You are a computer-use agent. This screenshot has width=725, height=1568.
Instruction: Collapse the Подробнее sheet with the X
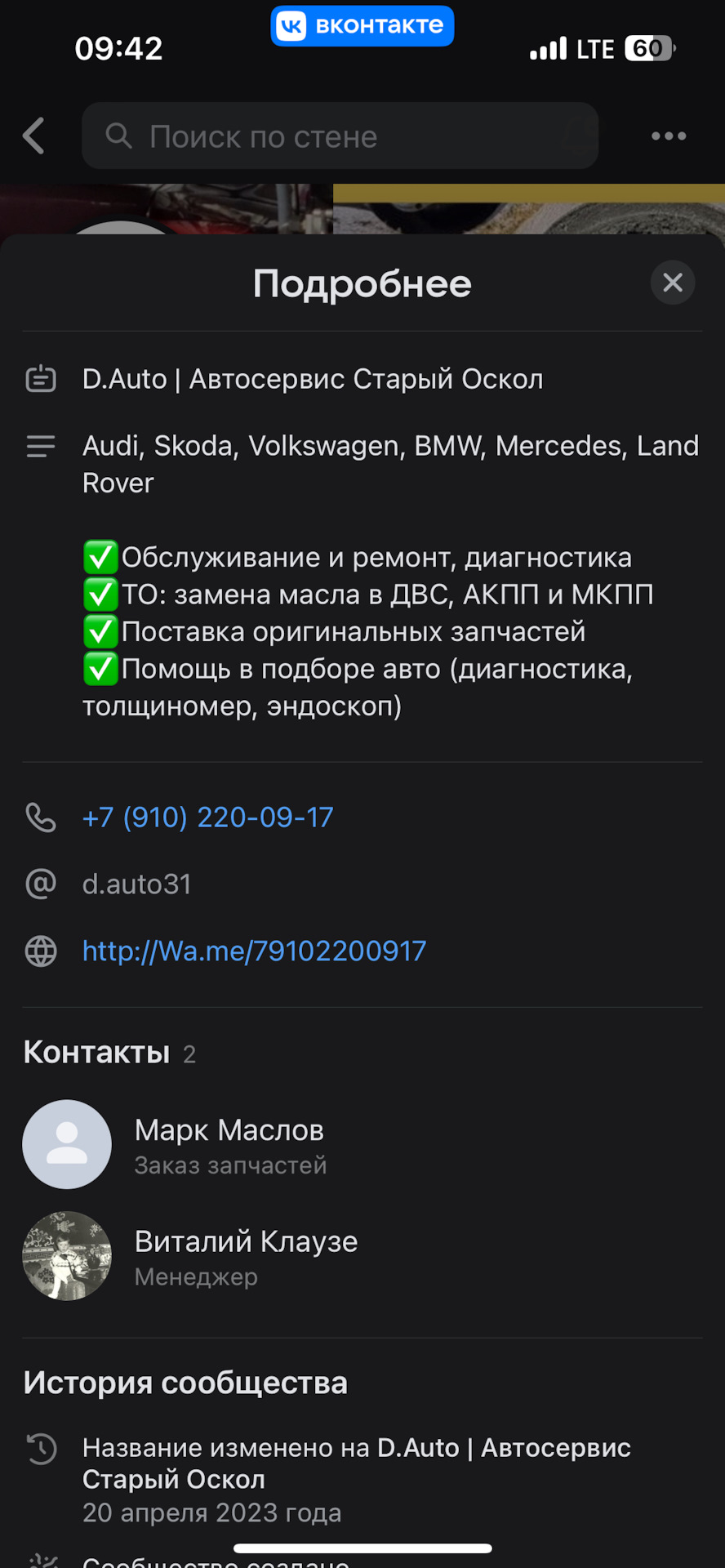tap(672, 283)
